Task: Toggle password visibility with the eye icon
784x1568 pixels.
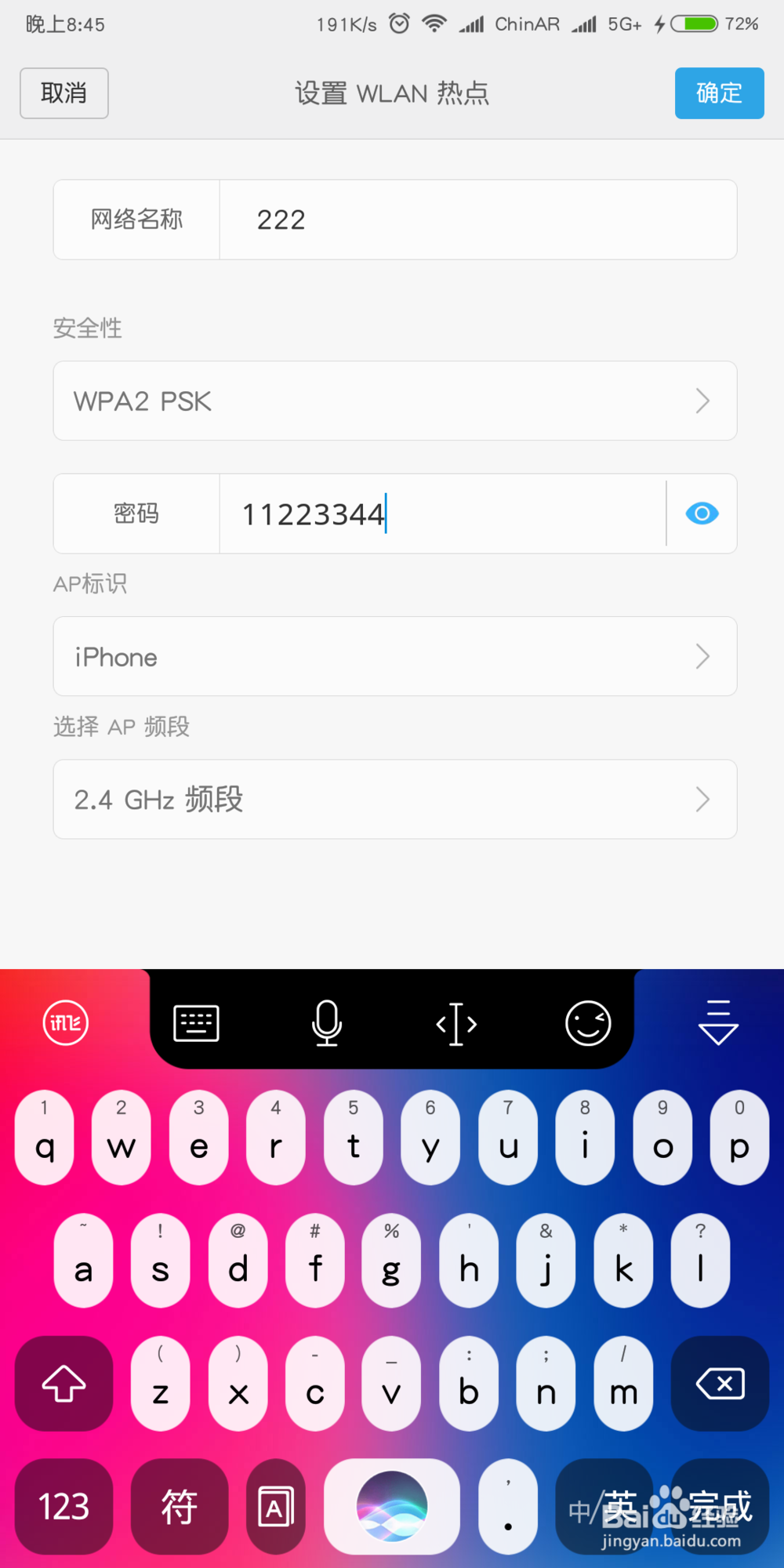Action: coord(702,514)
